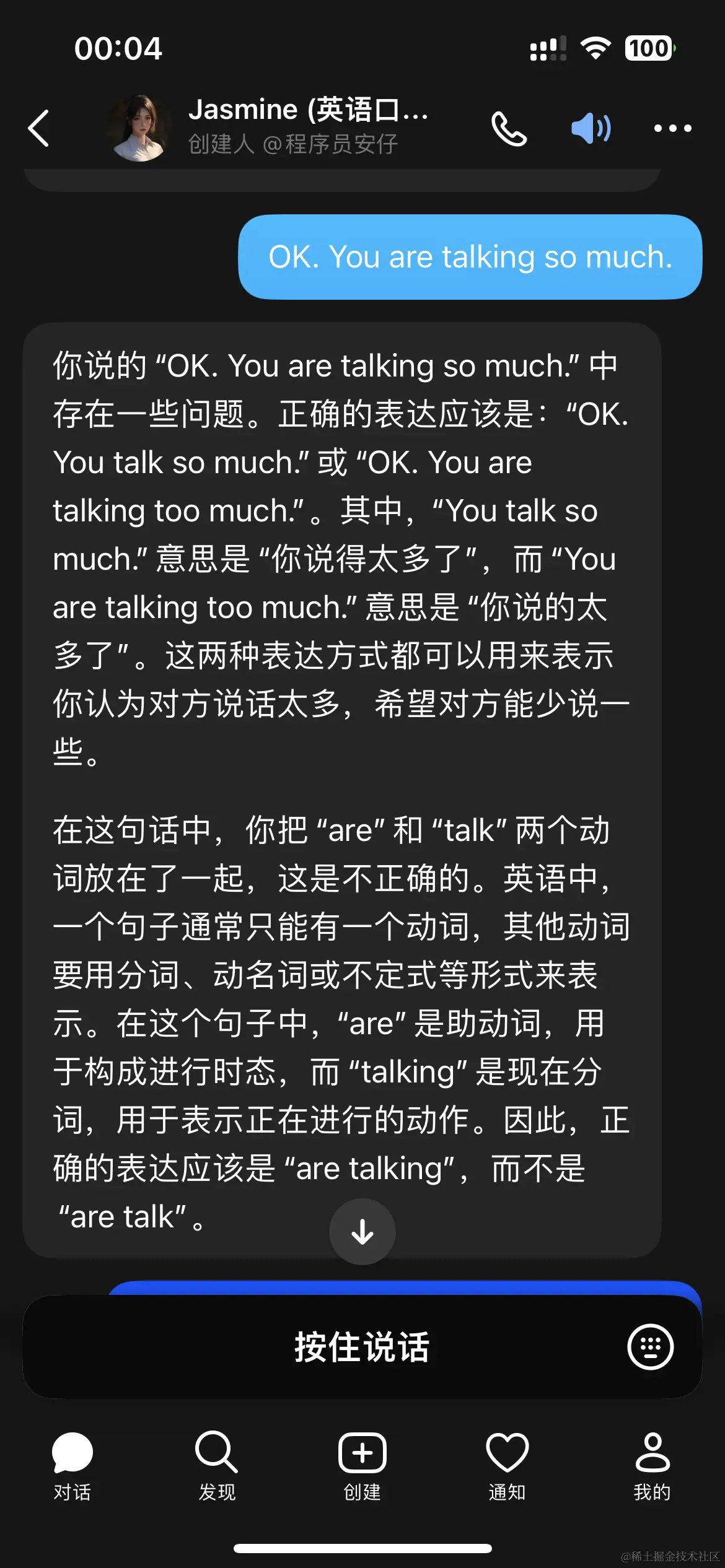
Task: Open the three-dot overflow menu
Action: 672,128
